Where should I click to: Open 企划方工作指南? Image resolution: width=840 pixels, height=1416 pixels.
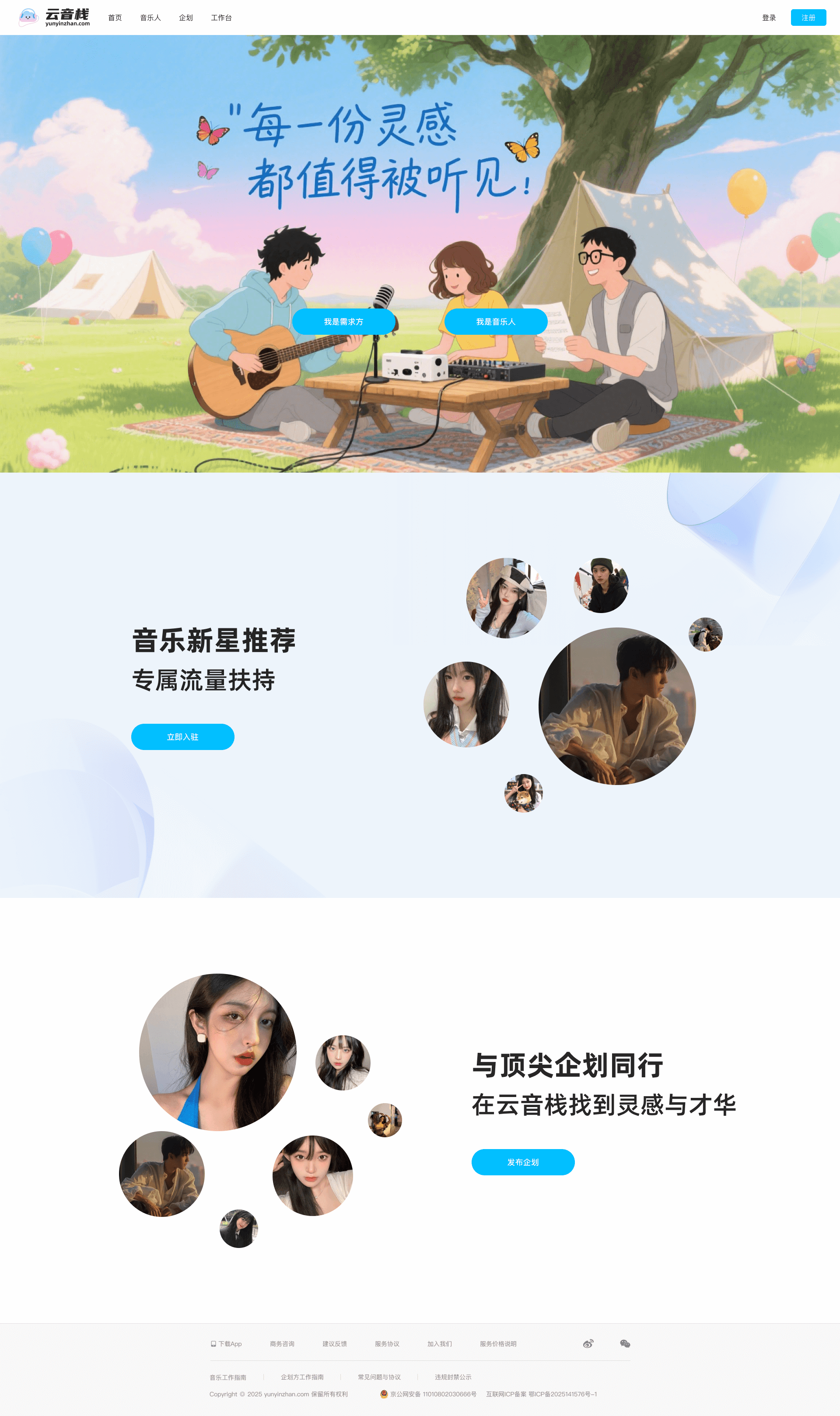point(302,1377)
